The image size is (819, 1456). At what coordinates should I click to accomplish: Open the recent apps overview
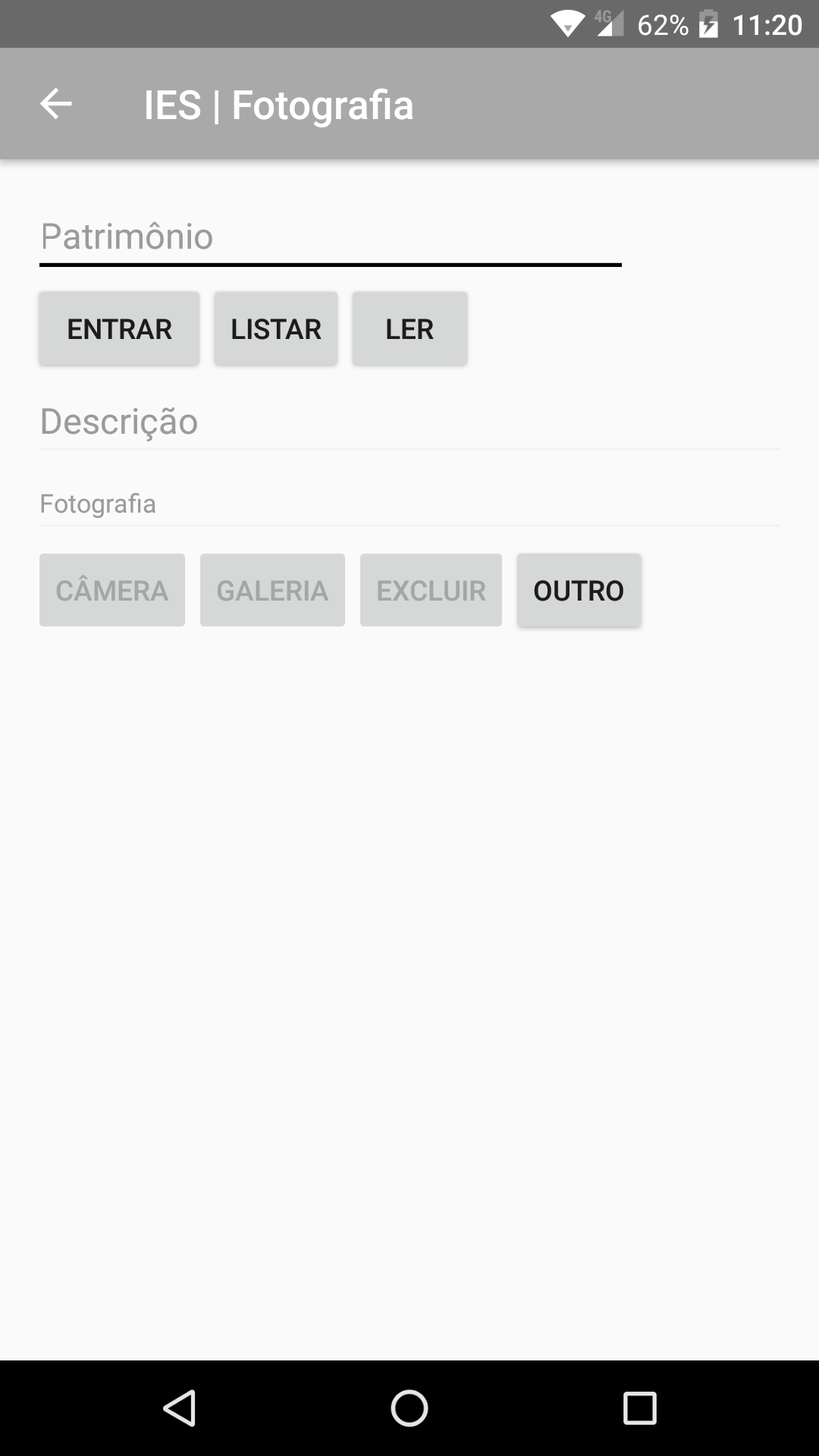point(639,1408)
